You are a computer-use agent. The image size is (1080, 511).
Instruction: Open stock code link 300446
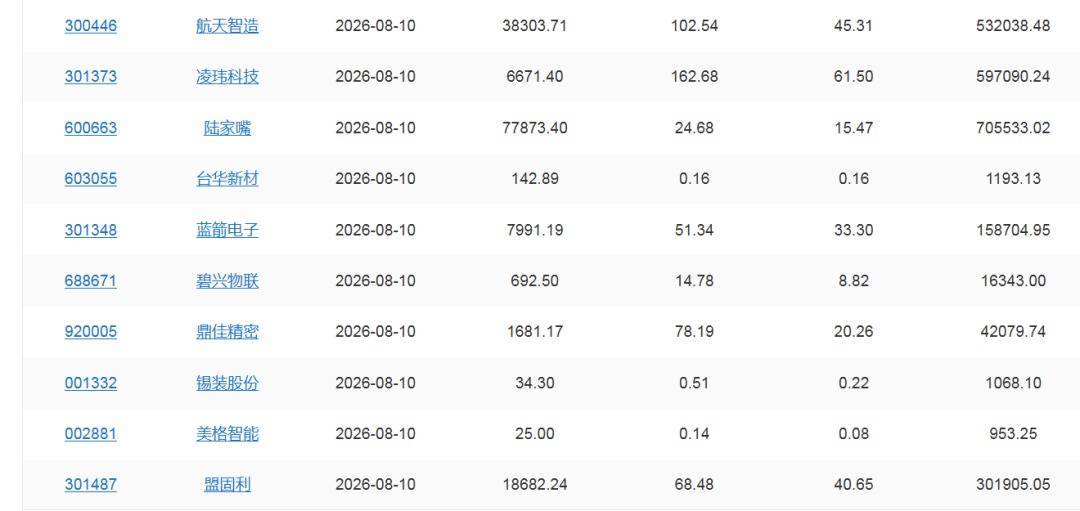[90, 26]
